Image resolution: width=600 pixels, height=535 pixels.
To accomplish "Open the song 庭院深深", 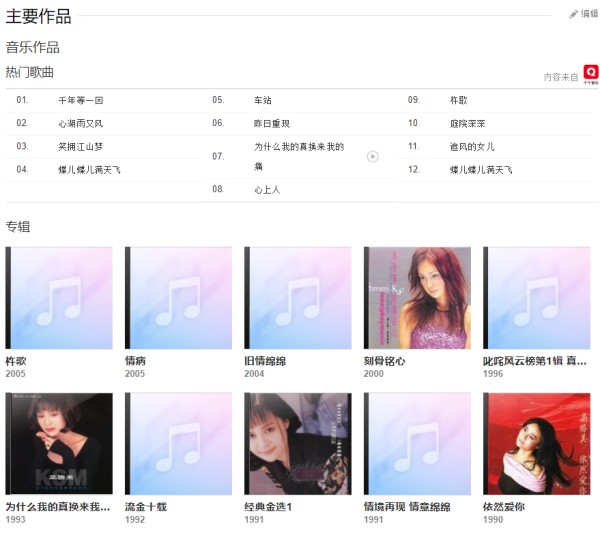I will (x=468, y=124).
